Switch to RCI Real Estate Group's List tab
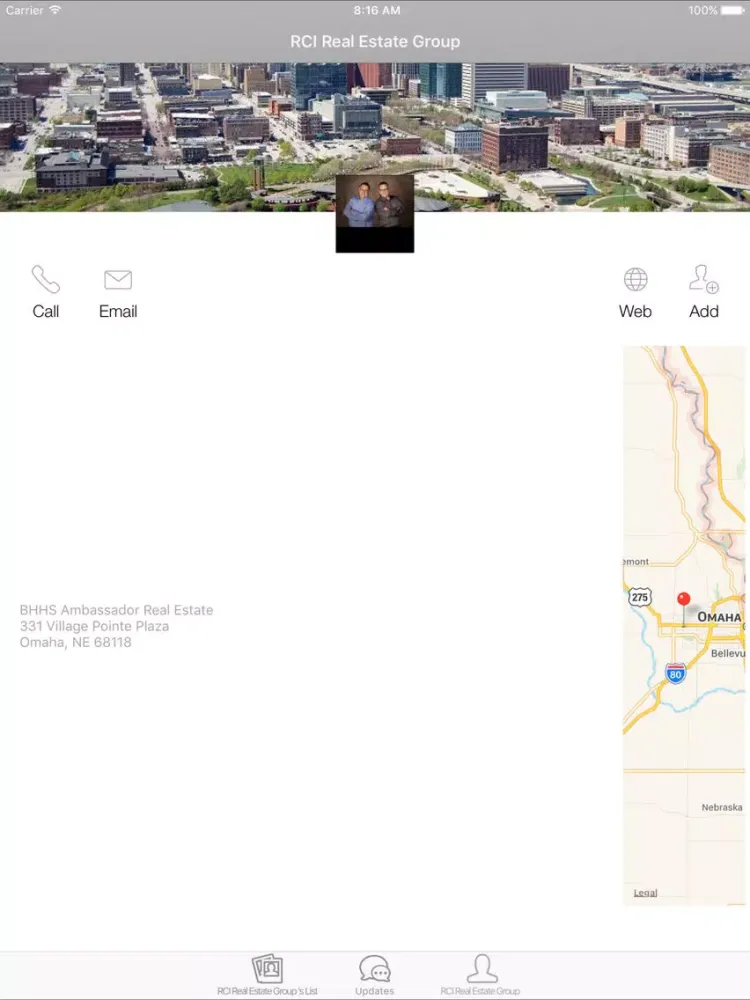The width and height of the screenshot is (750, 1000). coord(267,975)
